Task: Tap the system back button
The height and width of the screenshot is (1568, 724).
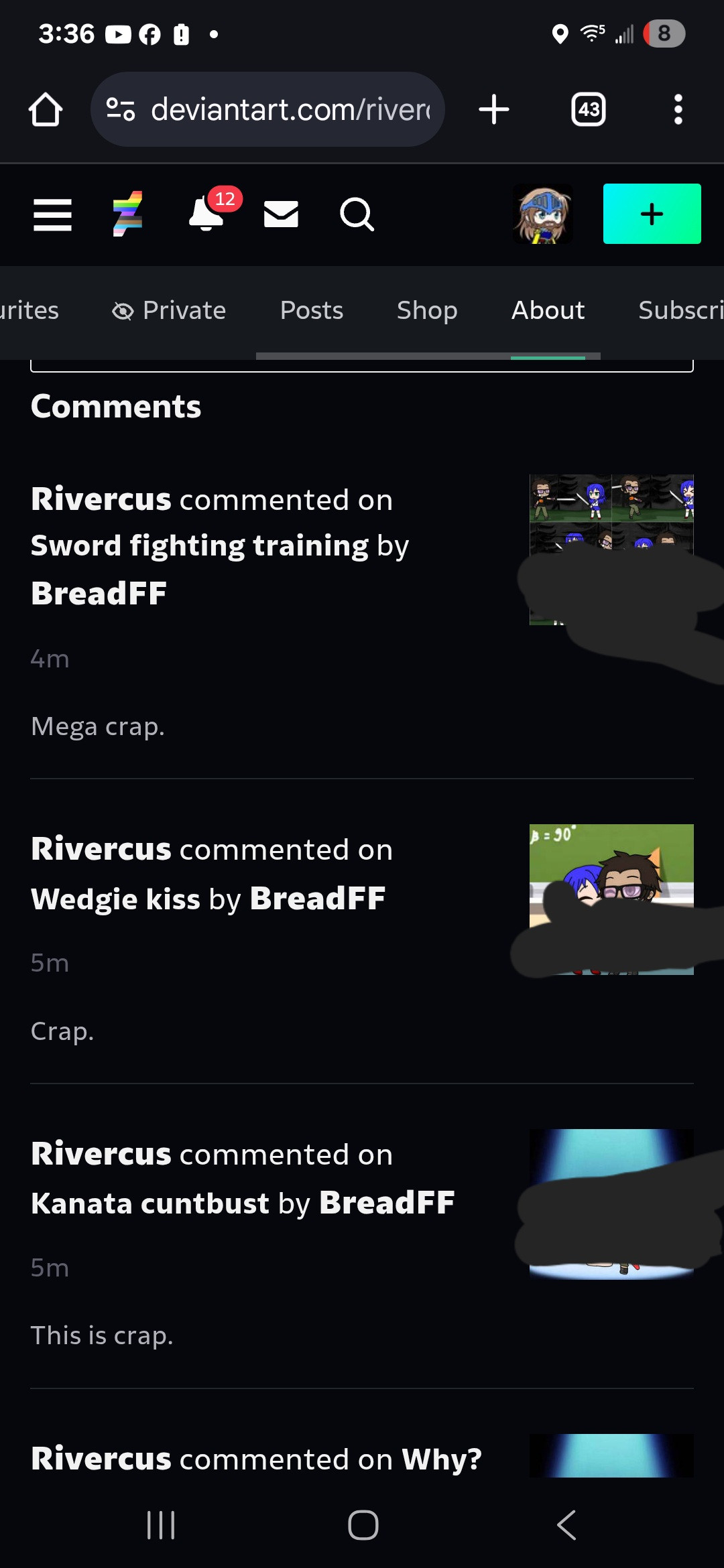Action: click(566, 1526)
